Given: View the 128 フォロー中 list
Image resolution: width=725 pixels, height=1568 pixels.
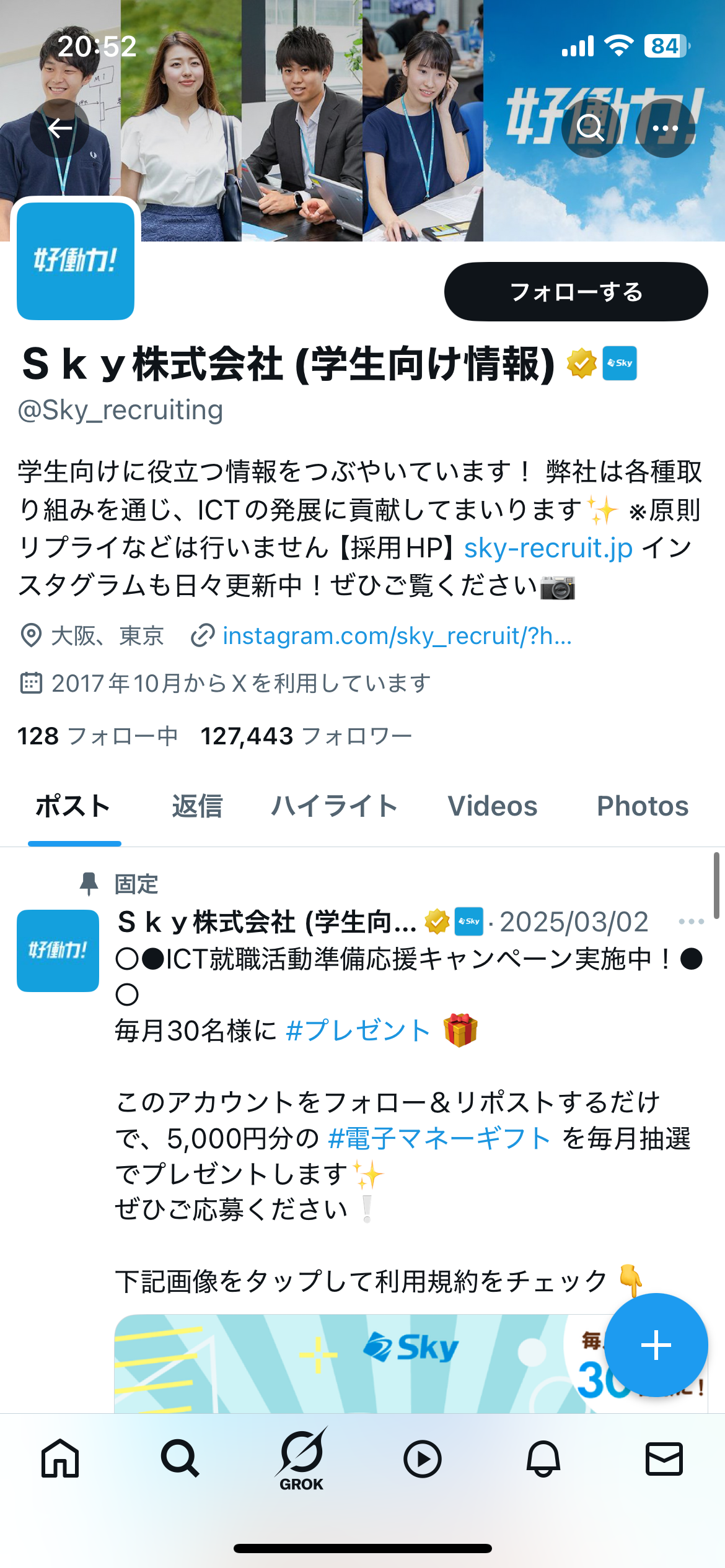Looking at the screenshot, I should pyautogui.click(x=97, y=736).
